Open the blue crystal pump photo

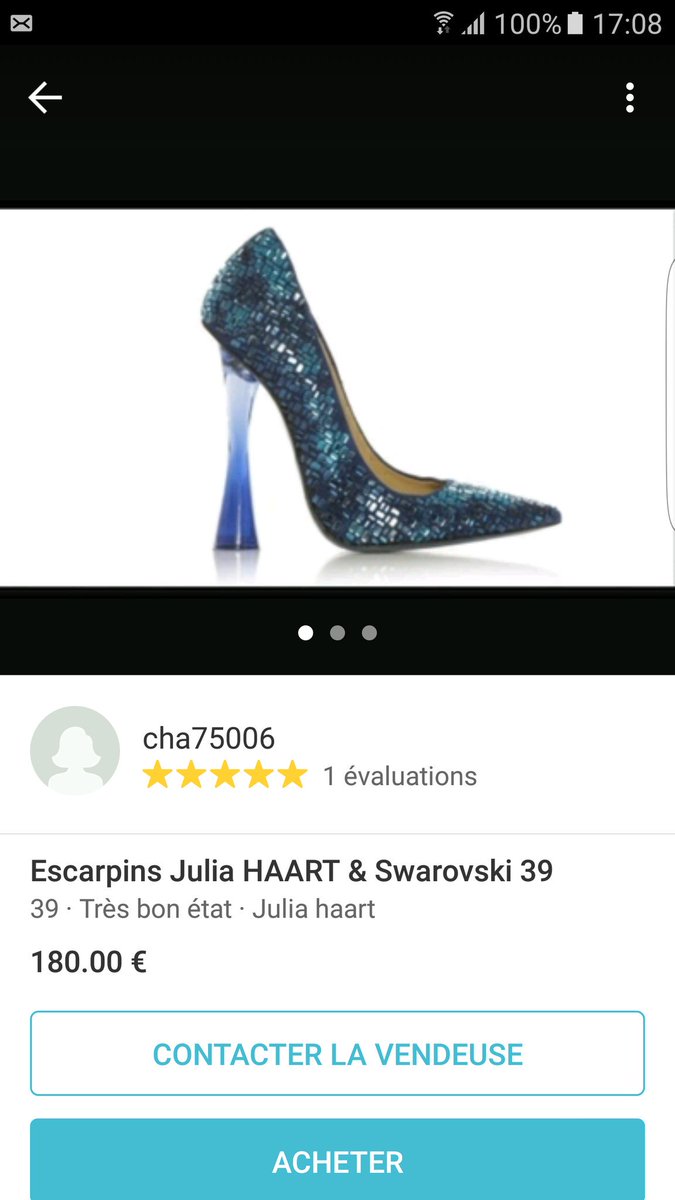click(337, 397)
